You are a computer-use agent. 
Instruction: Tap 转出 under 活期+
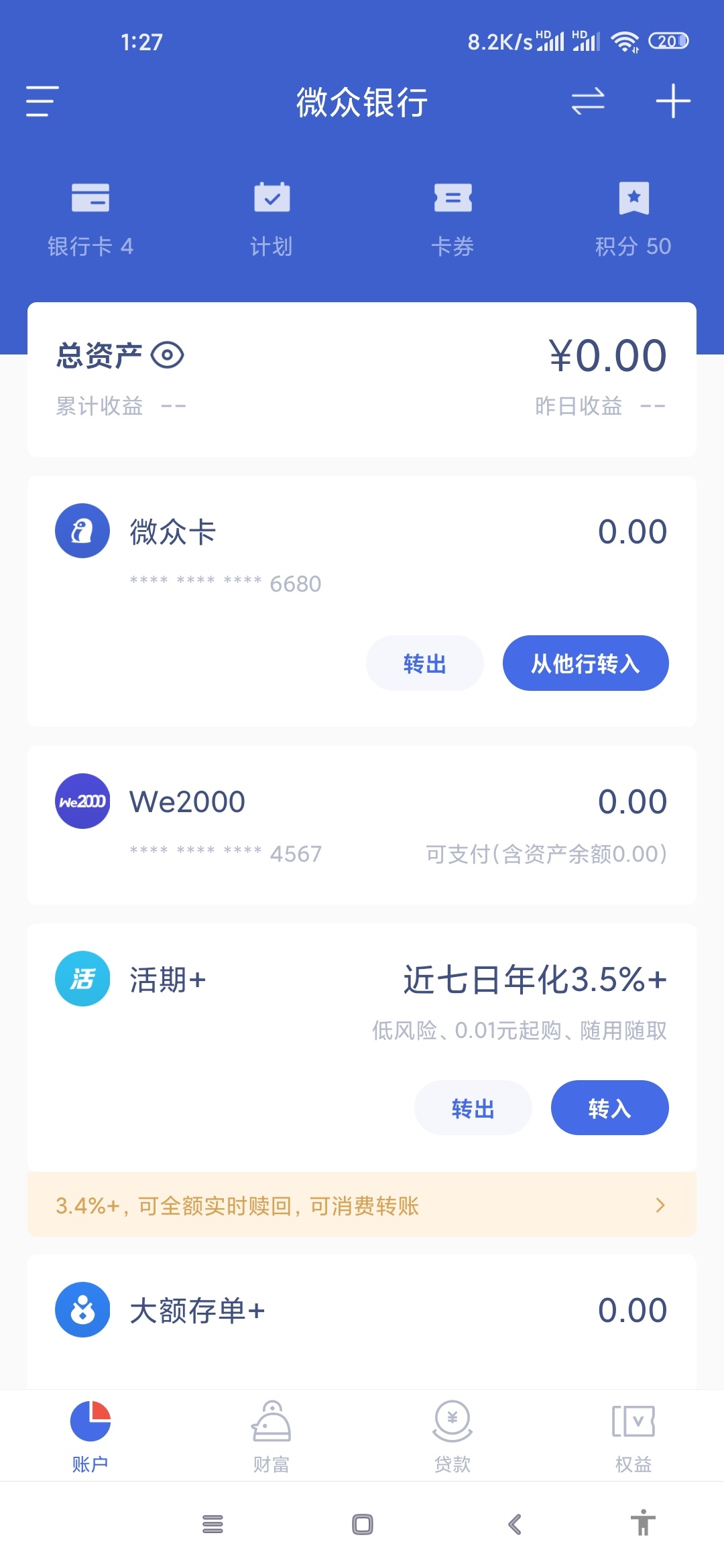(x=473, y=1108)
